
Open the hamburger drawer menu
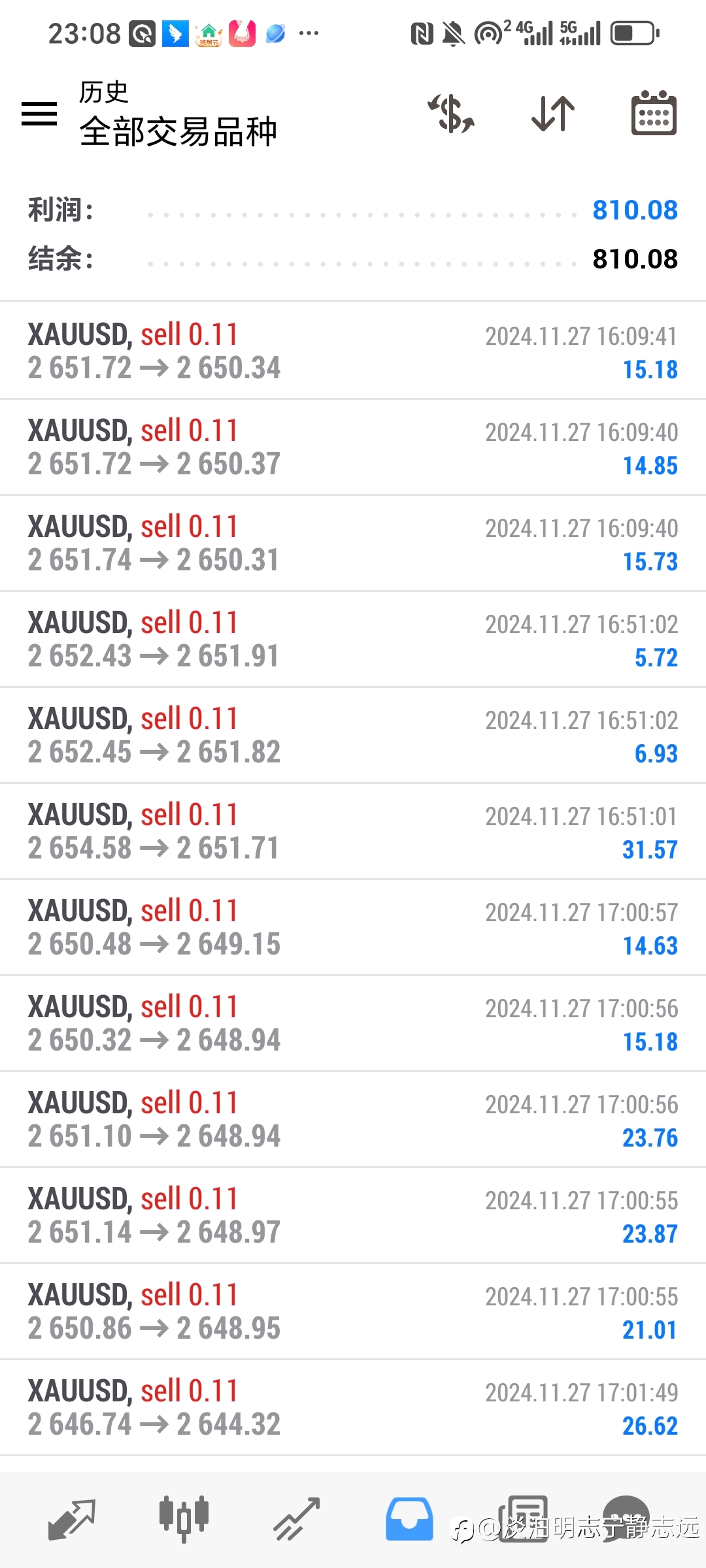[39, 114]
